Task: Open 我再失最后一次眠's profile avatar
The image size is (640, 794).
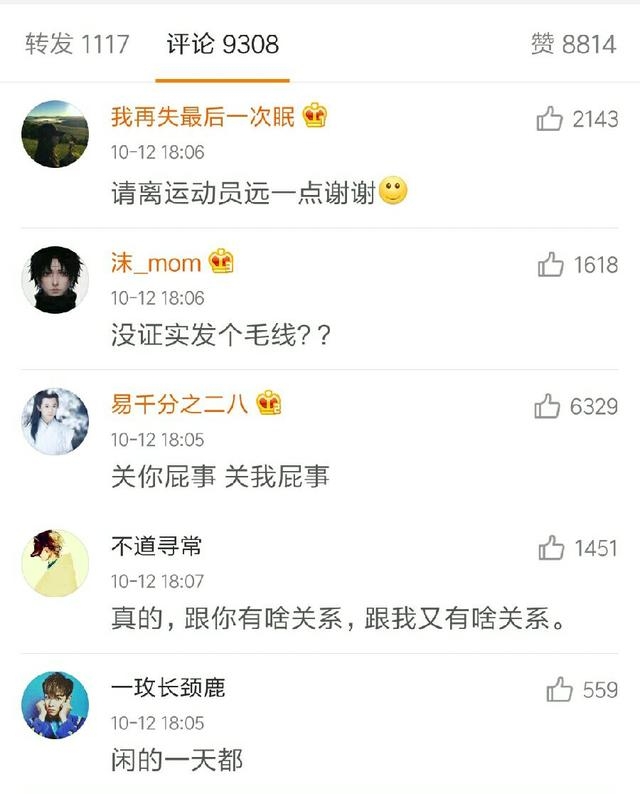Action: coord(55,134)
